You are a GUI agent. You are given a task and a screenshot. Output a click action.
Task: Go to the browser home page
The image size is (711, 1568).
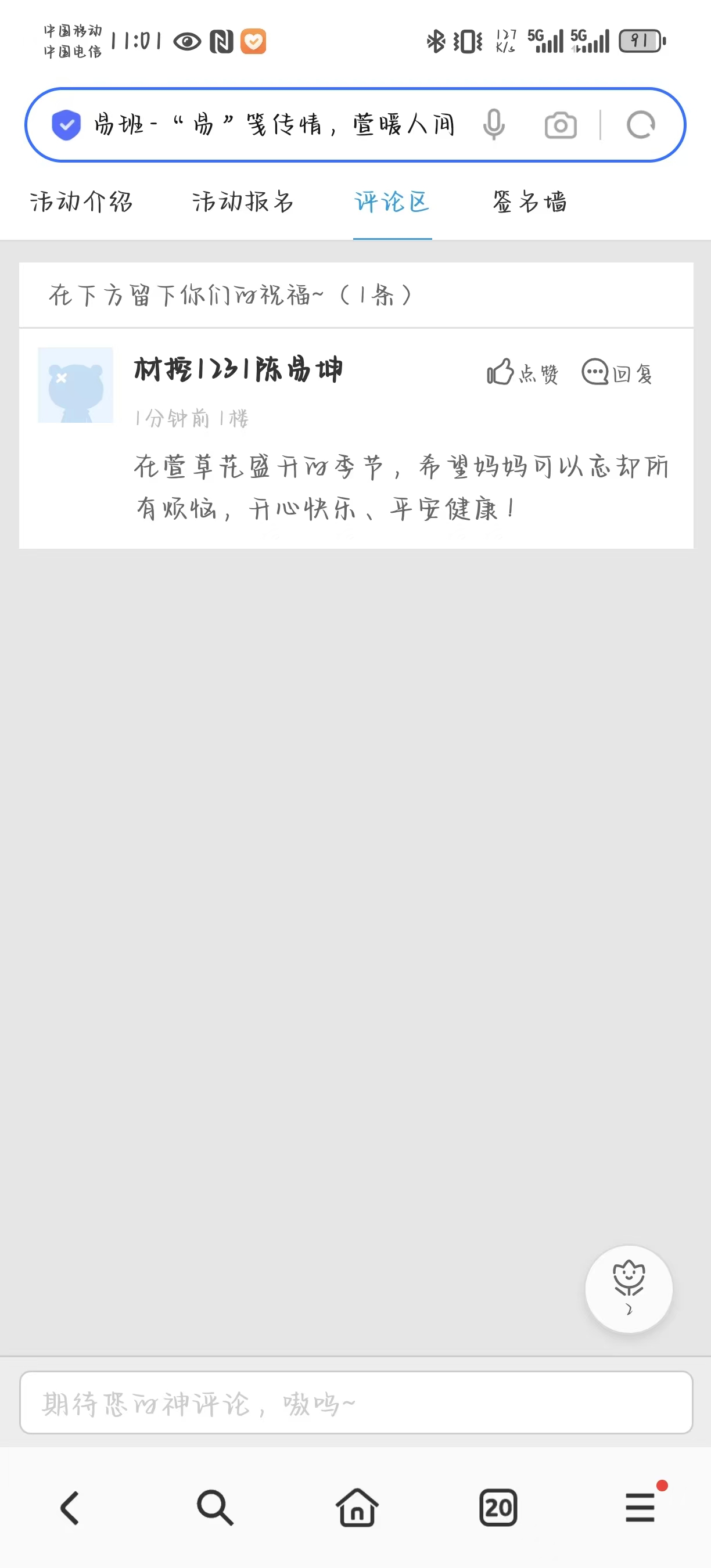(357, 1508)
